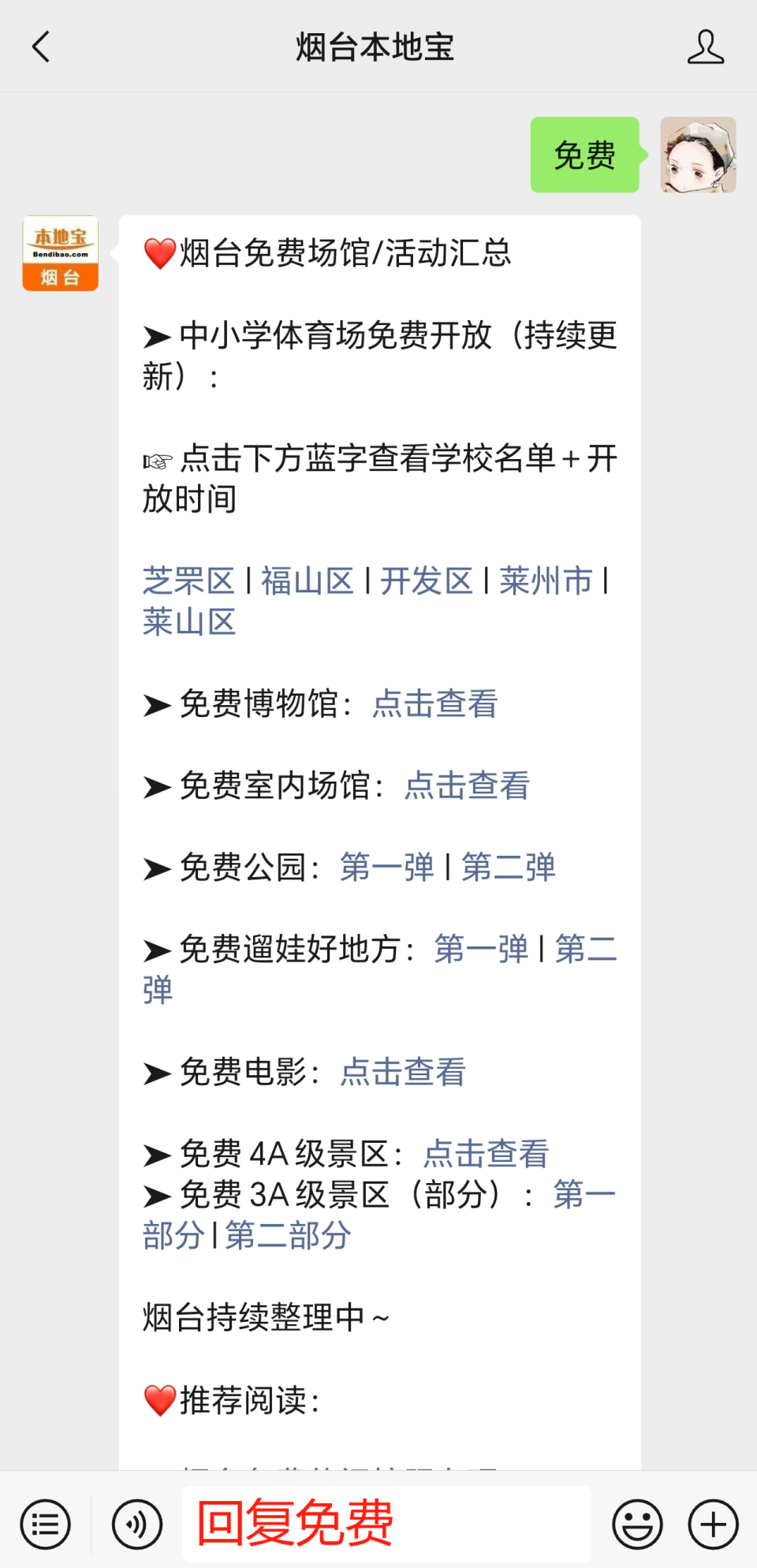
Task: Open the official account custom menu icon
Action: pos(45,1524)
